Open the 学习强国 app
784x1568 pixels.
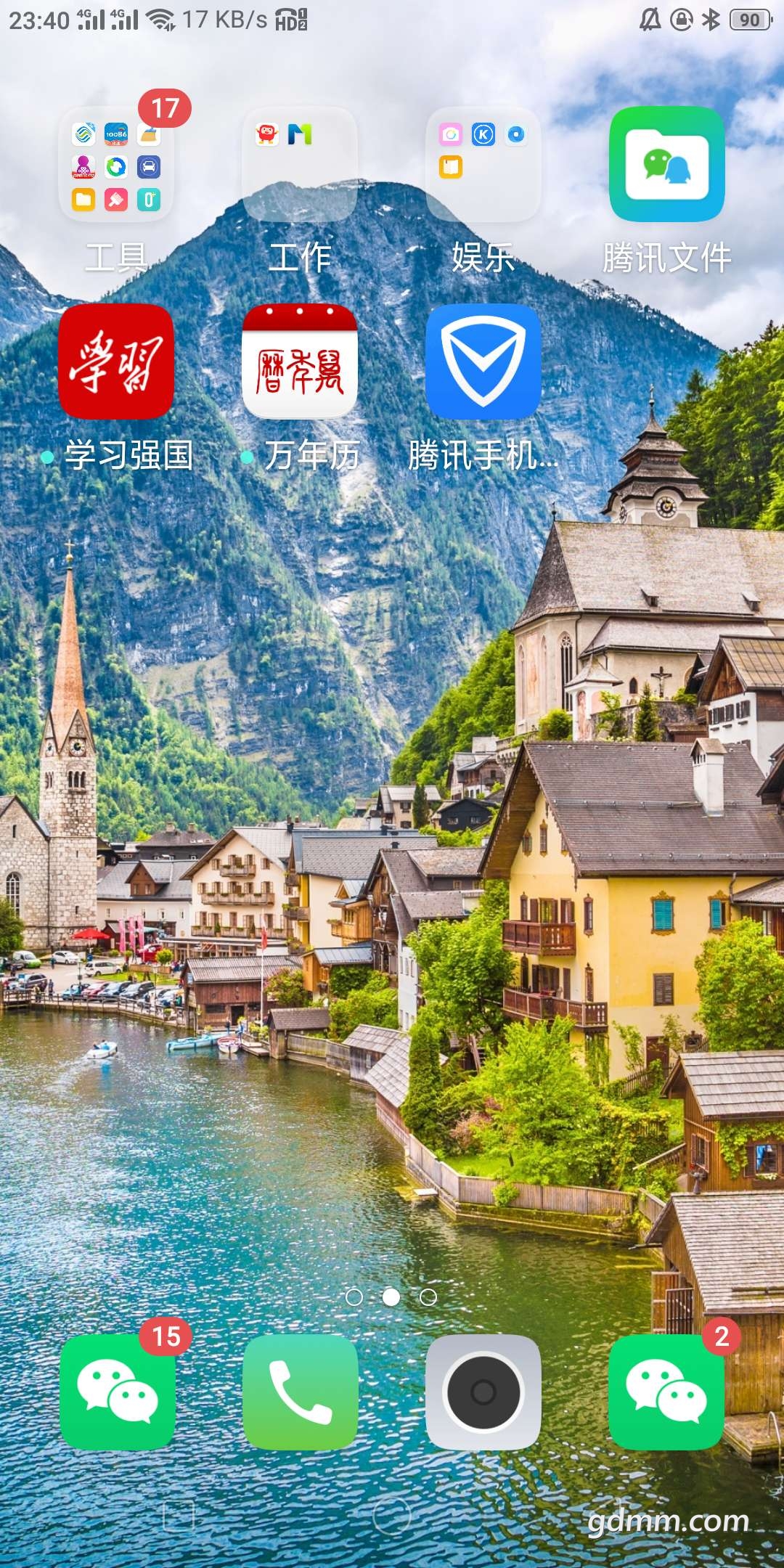[116, 362]
